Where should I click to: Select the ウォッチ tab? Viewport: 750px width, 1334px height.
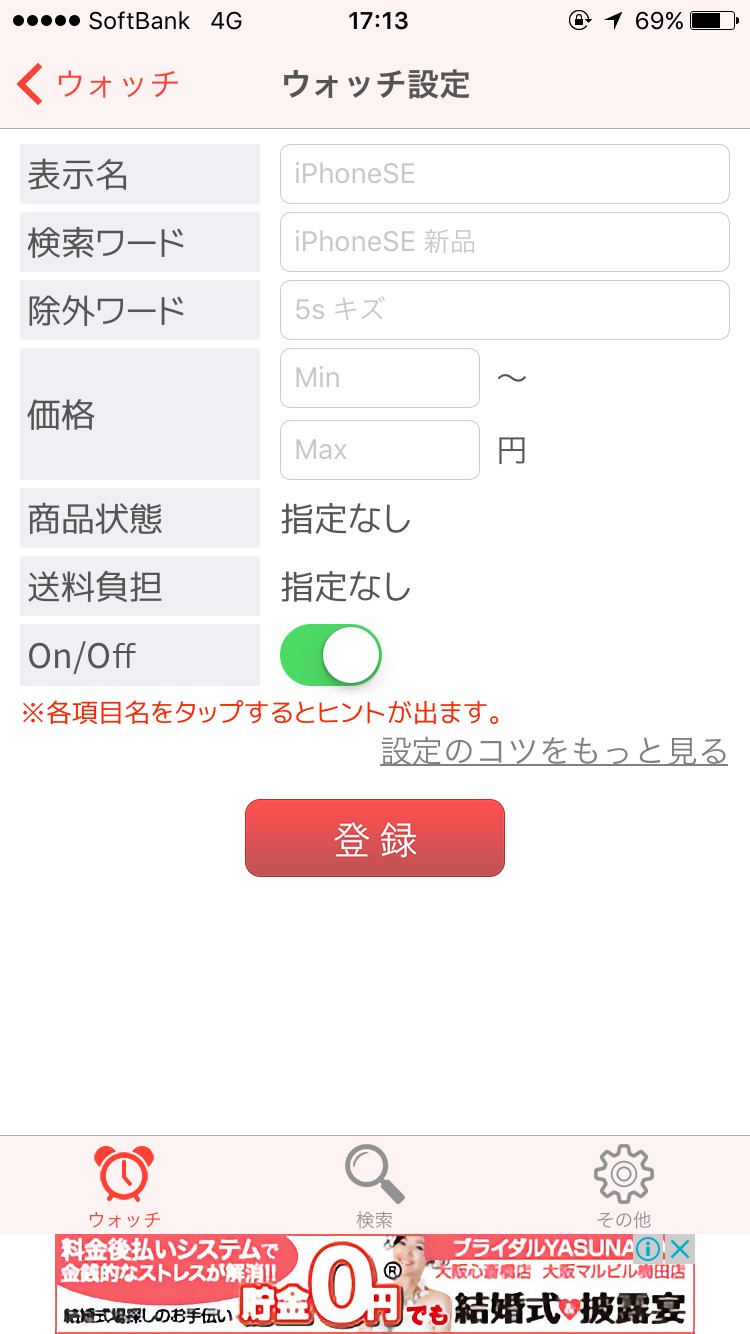point(124,1187)
